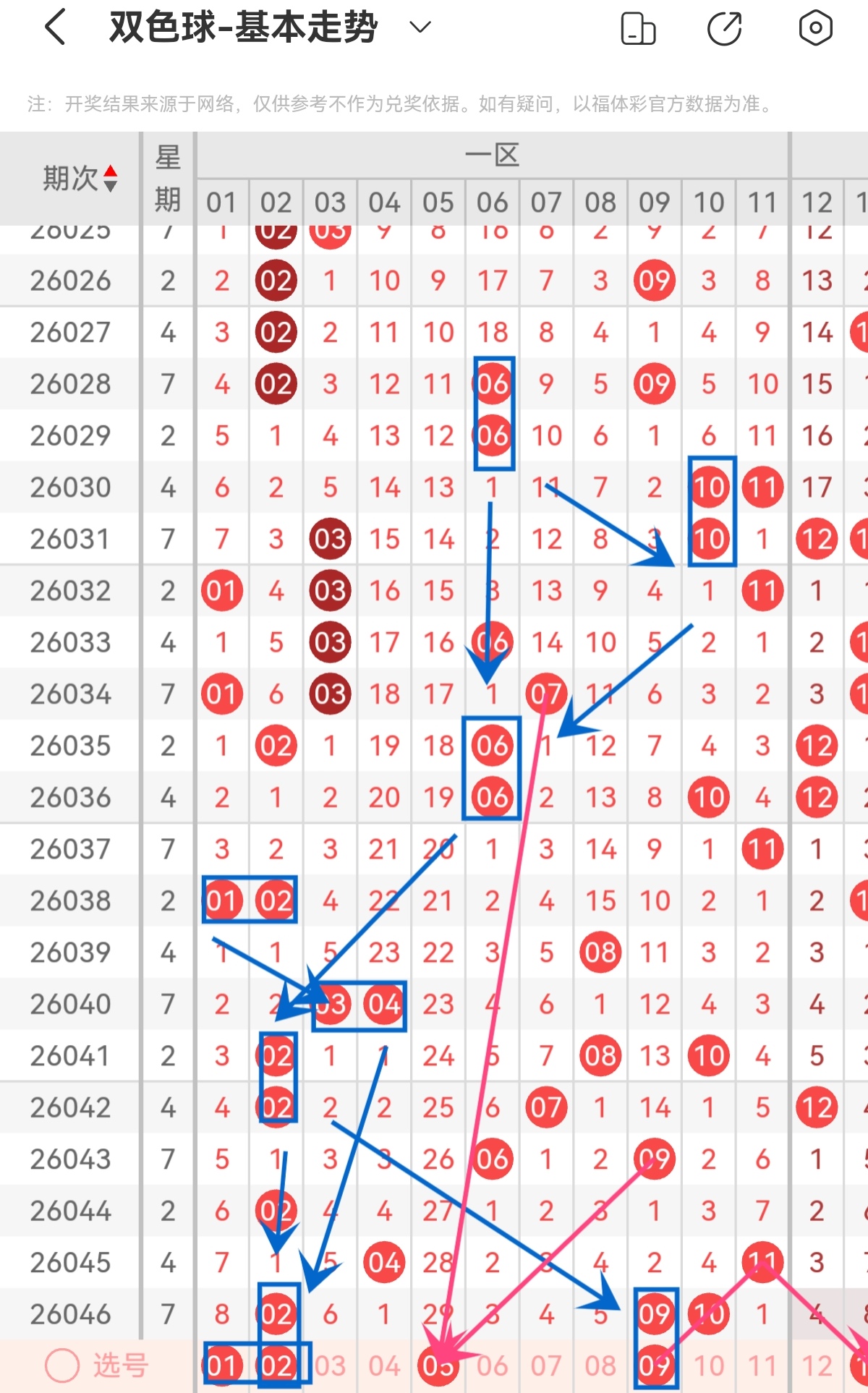Sort by 期次 column header

(78, 178)
